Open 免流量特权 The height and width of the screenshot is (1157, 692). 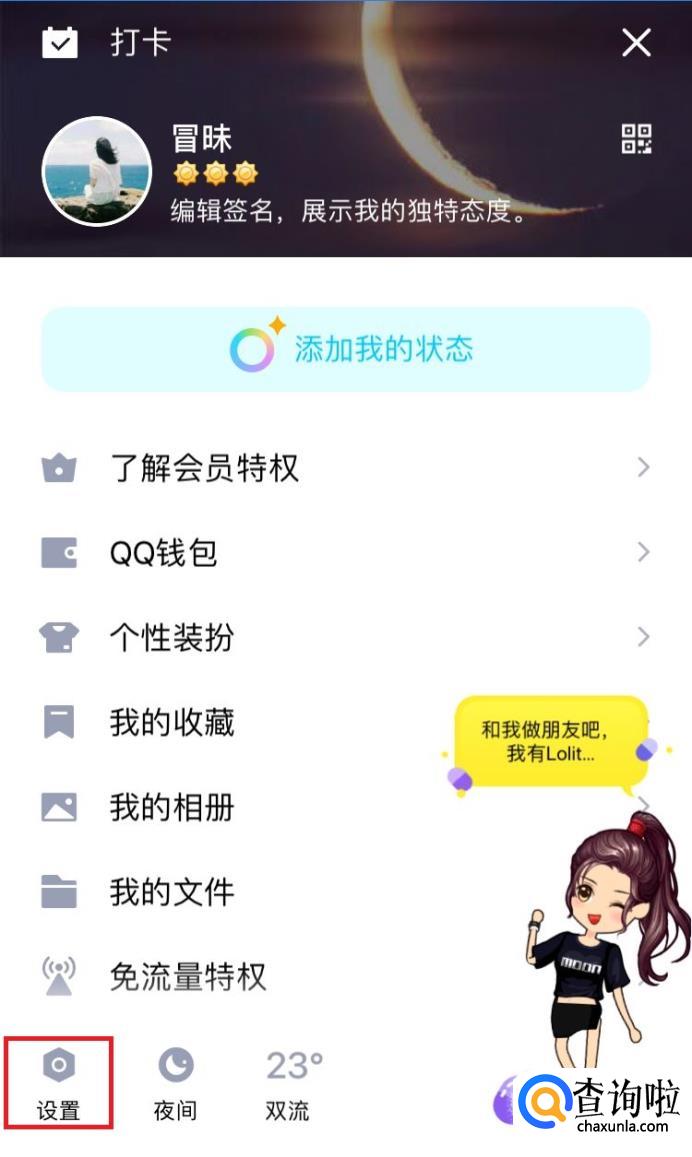pos(188,976)
